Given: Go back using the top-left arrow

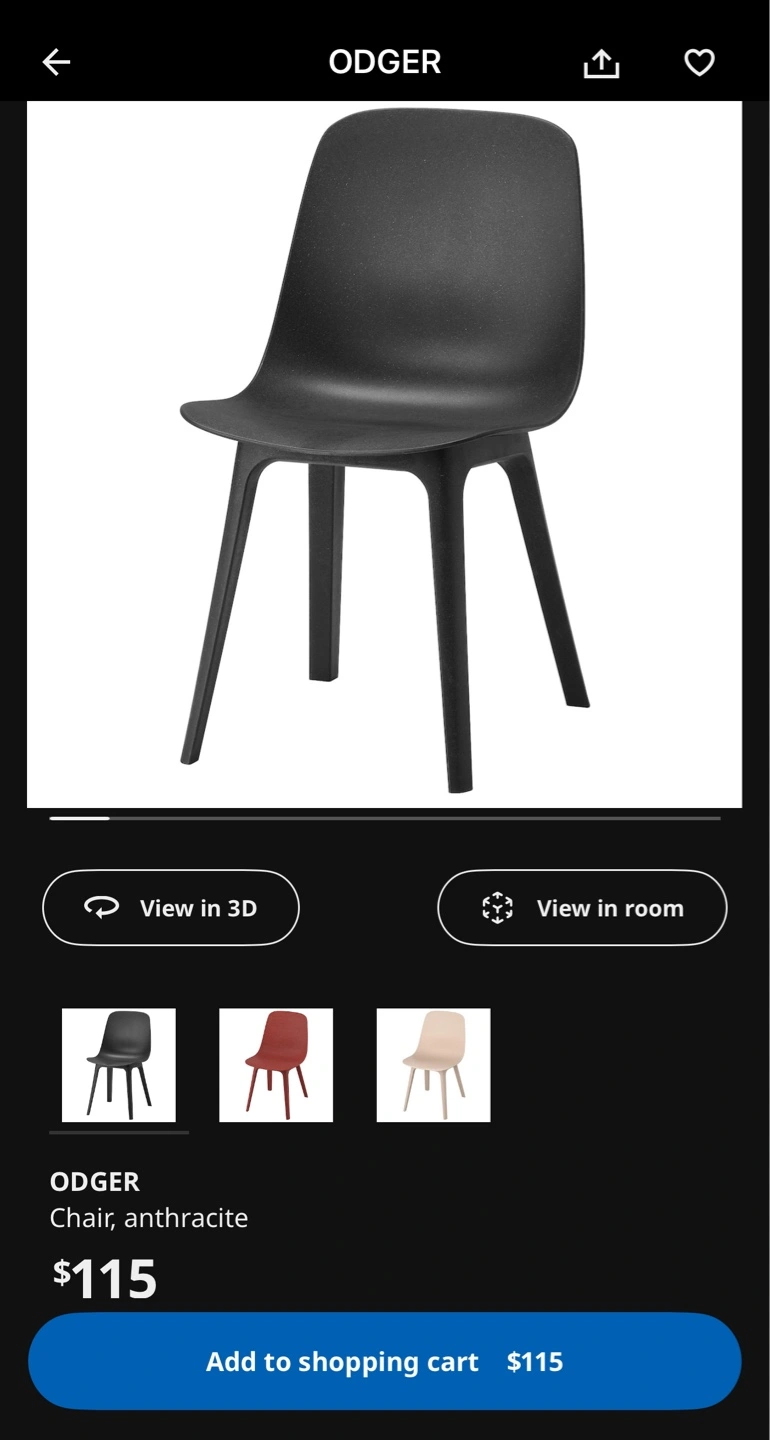Looking at the screenshot, I should (x=57, y=62).
